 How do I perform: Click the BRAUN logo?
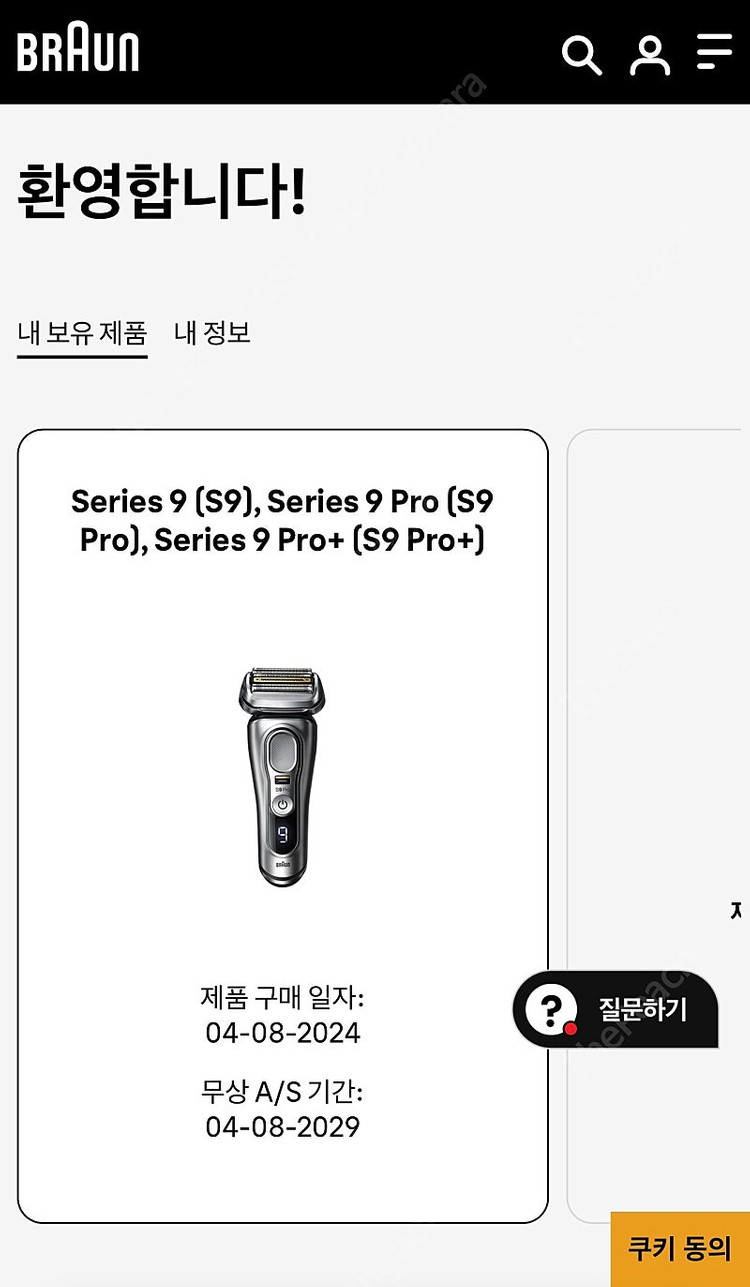point(77,52)
